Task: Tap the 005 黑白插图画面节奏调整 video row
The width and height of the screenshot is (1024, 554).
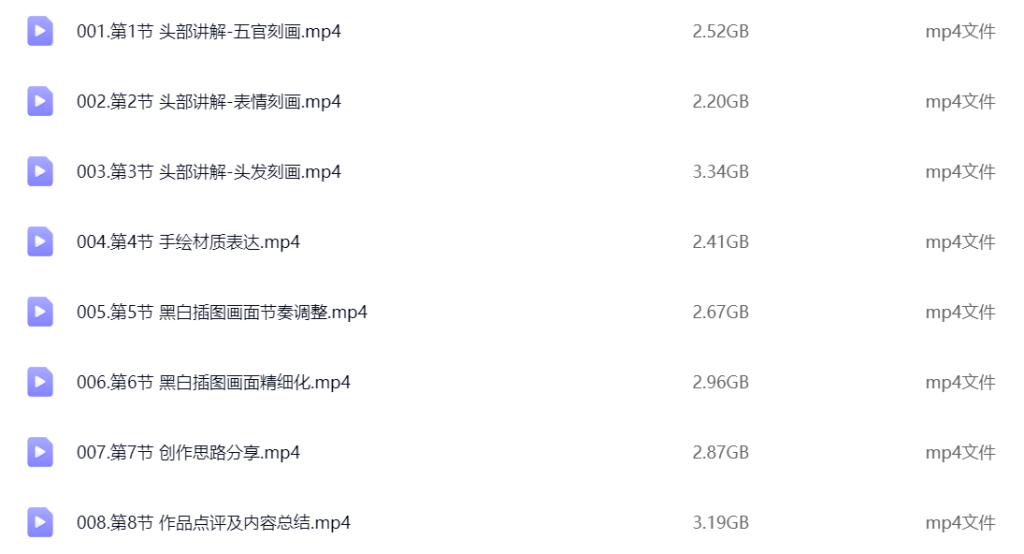Action: [222, 312]
